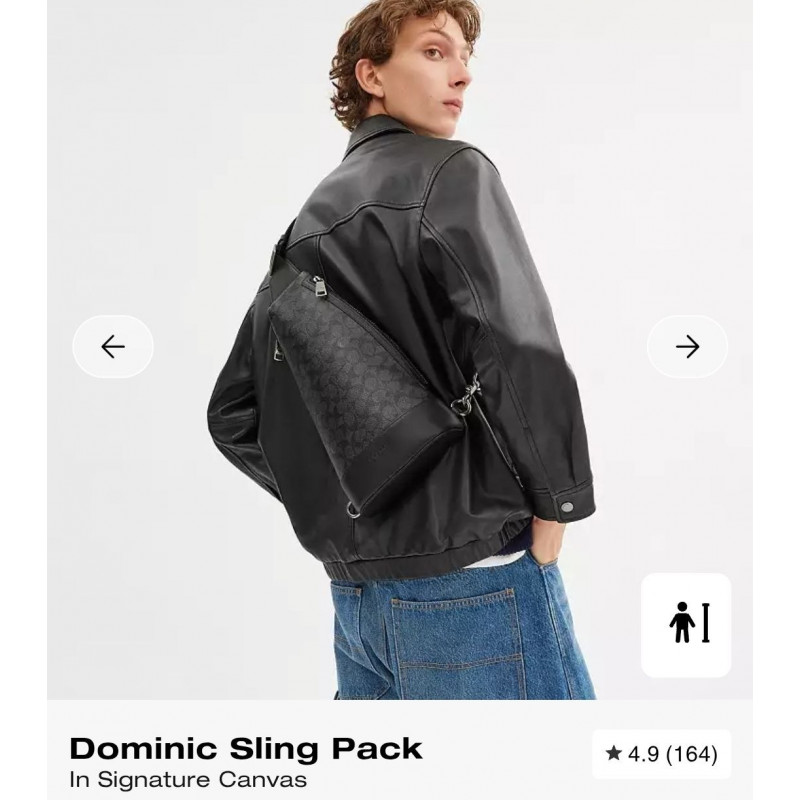Image resolution: width=800 pixels, height=800 pixels.
Task: Go to the next product photo
Action: [687, 346]
